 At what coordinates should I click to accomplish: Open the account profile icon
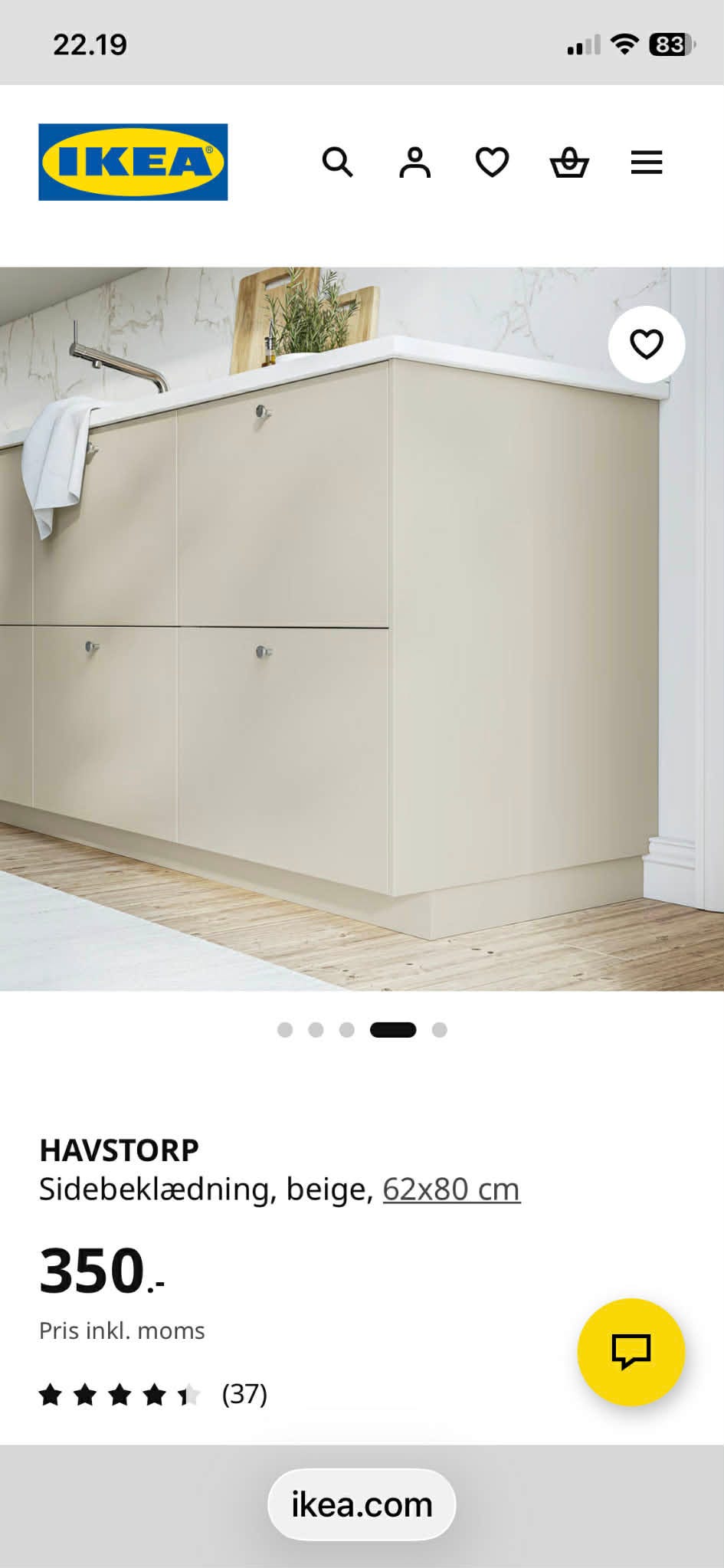414,162
